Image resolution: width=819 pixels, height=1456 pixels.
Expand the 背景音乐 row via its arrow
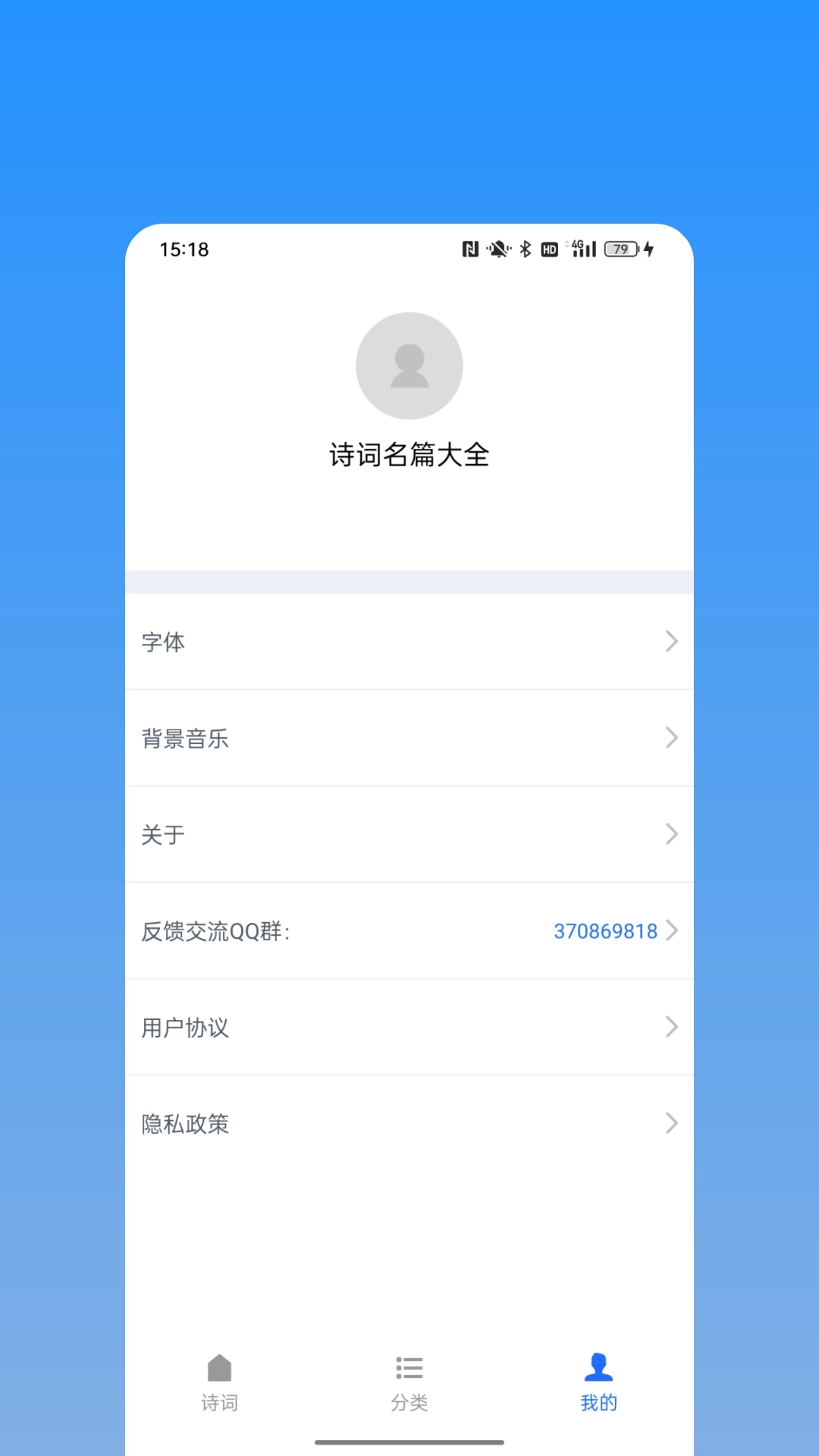(x=672, y=738)
